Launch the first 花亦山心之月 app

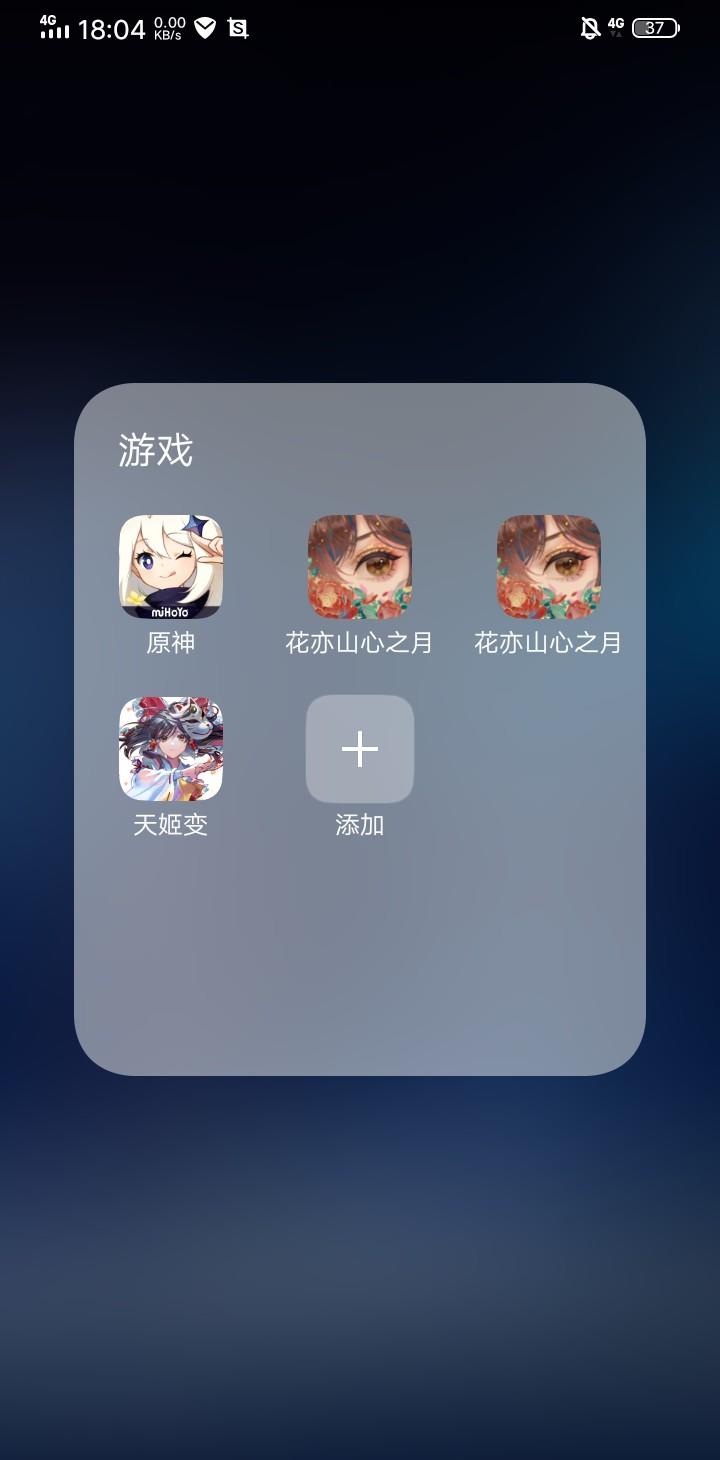click(359, 568)
